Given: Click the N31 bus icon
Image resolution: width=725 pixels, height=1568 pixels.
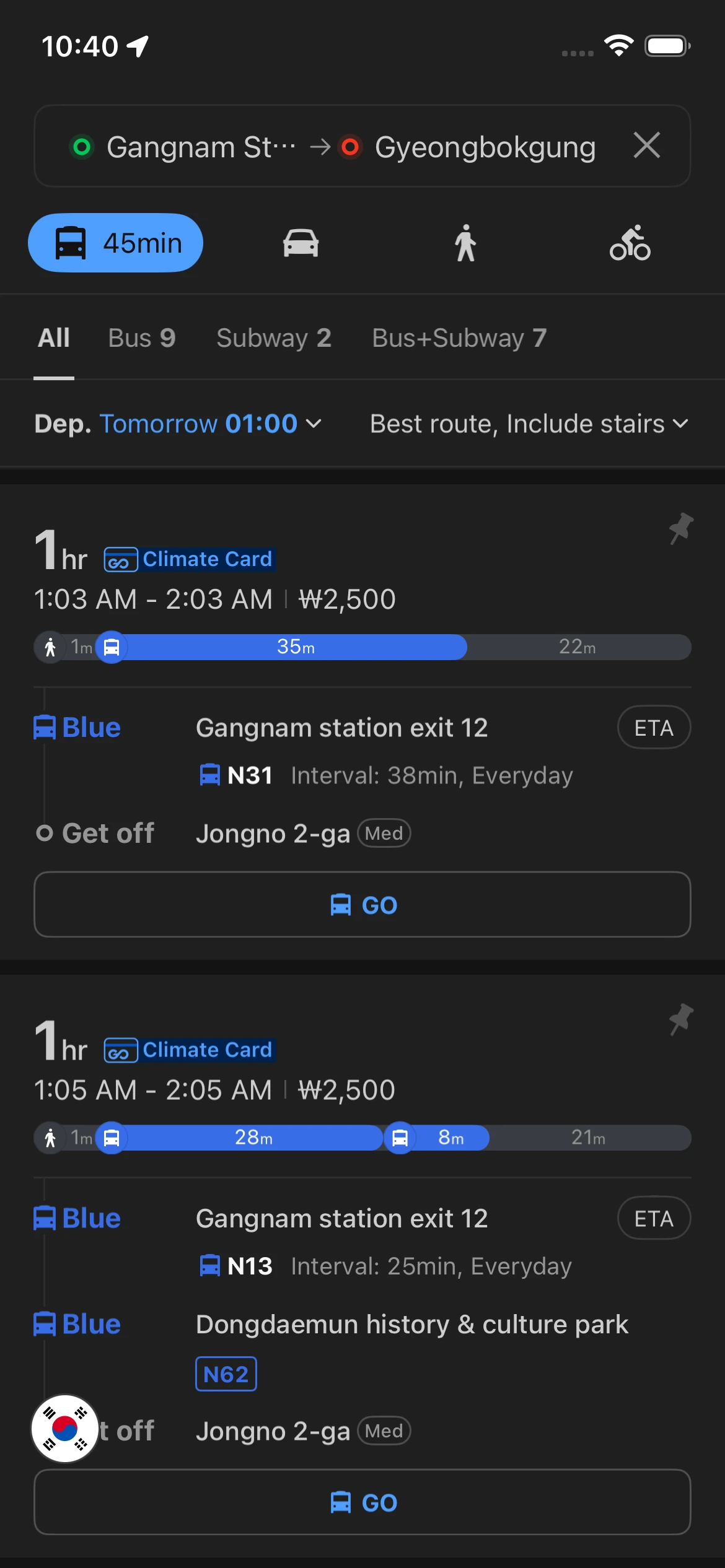Looking at the screenshot, I should click(210, 775).
